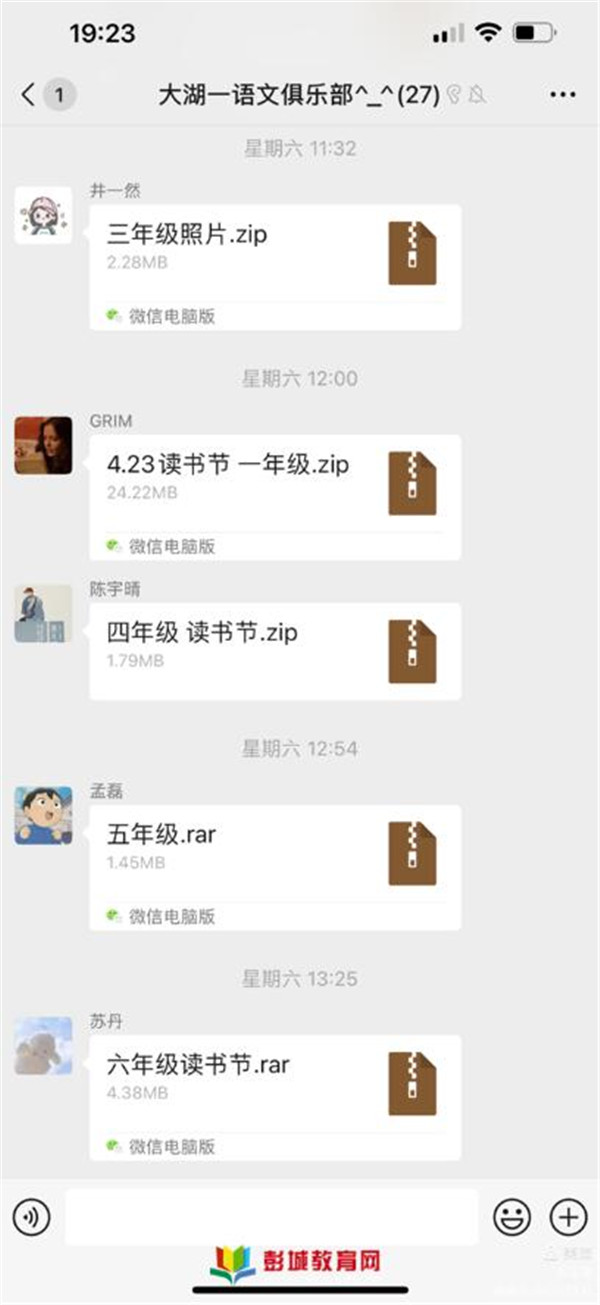Open the plus attachment menu
This screenshot has width=600, height=1305.
coord(568,1217)
